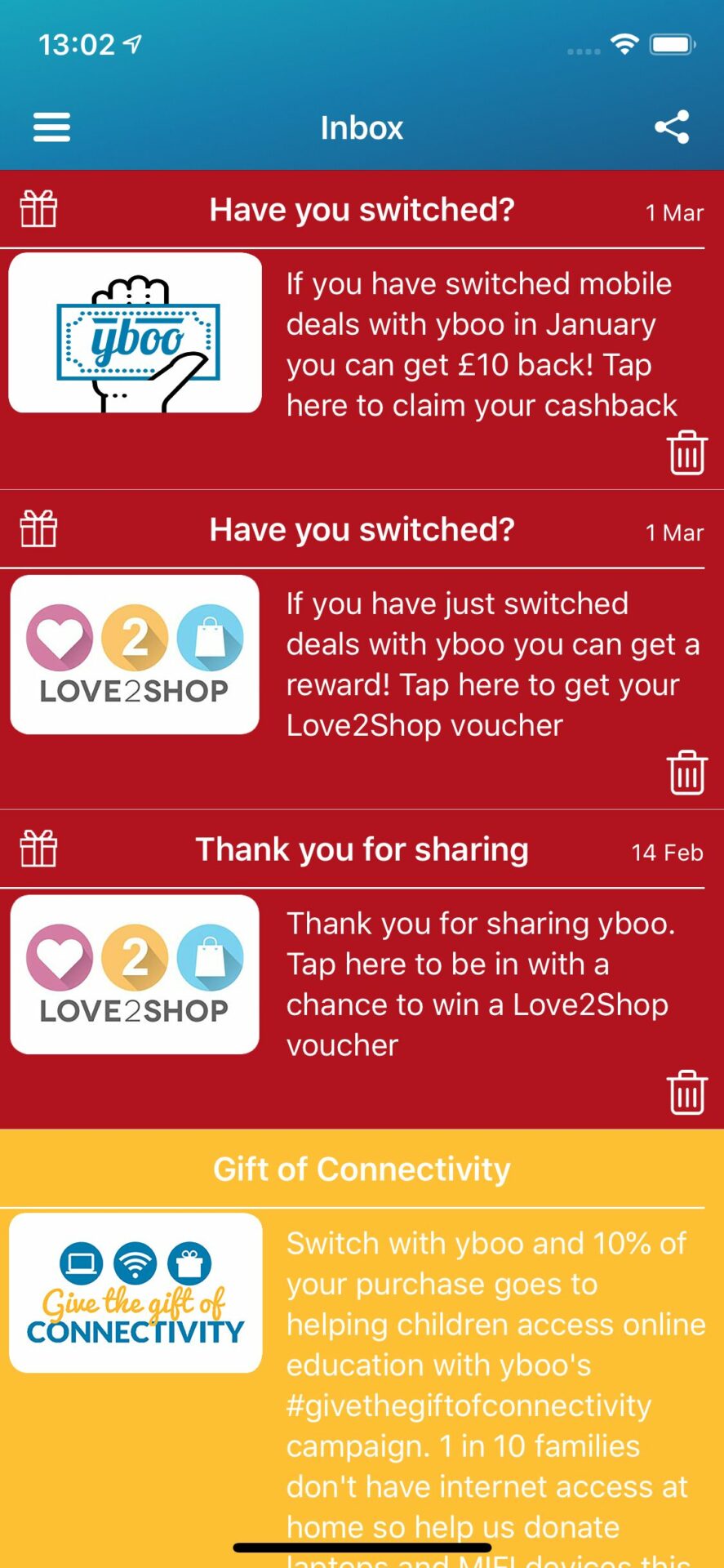Open the Gift of Connectivity message
Image resolution: width=724 pixels, height=1568 pixels.
pos(362,1349)
